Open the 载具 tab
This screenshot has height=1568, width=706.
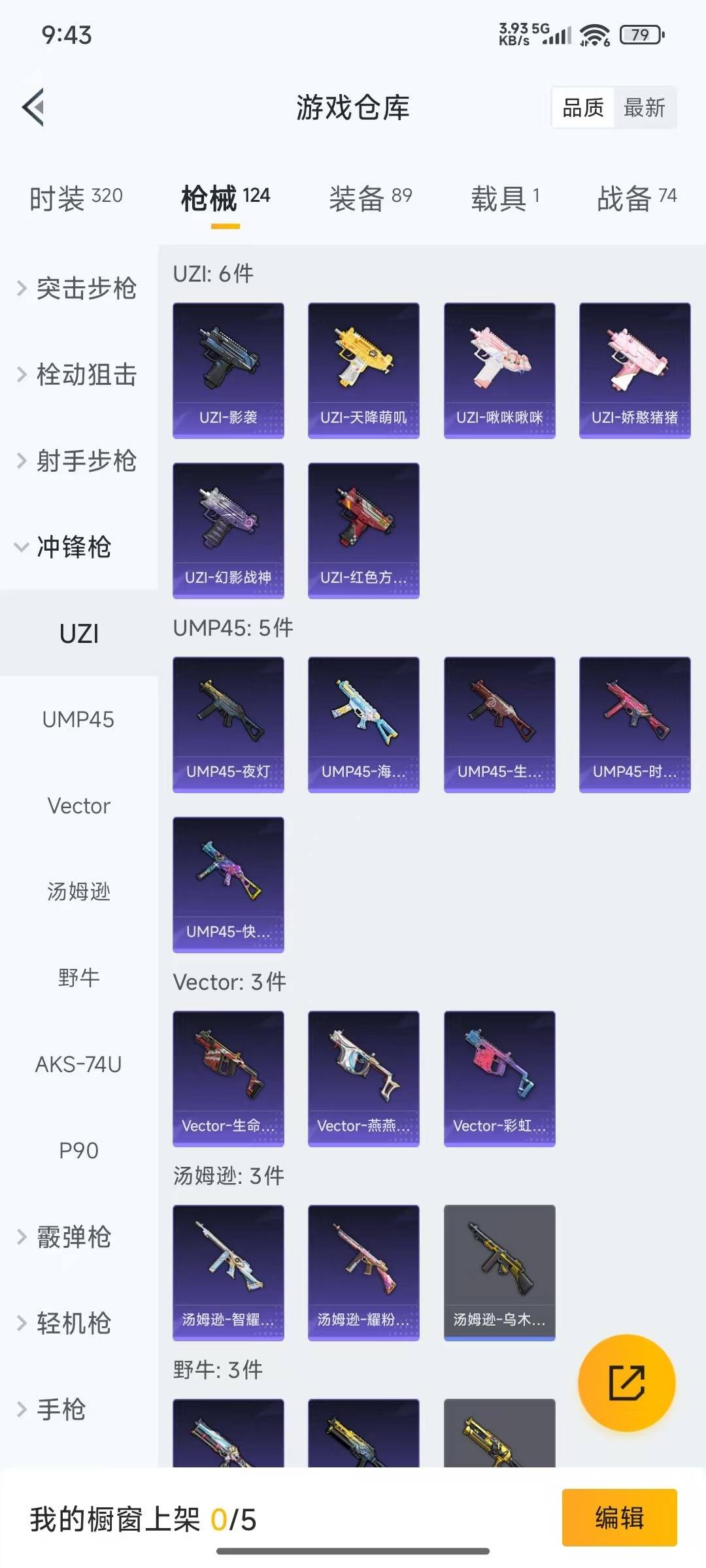point(505,197)
